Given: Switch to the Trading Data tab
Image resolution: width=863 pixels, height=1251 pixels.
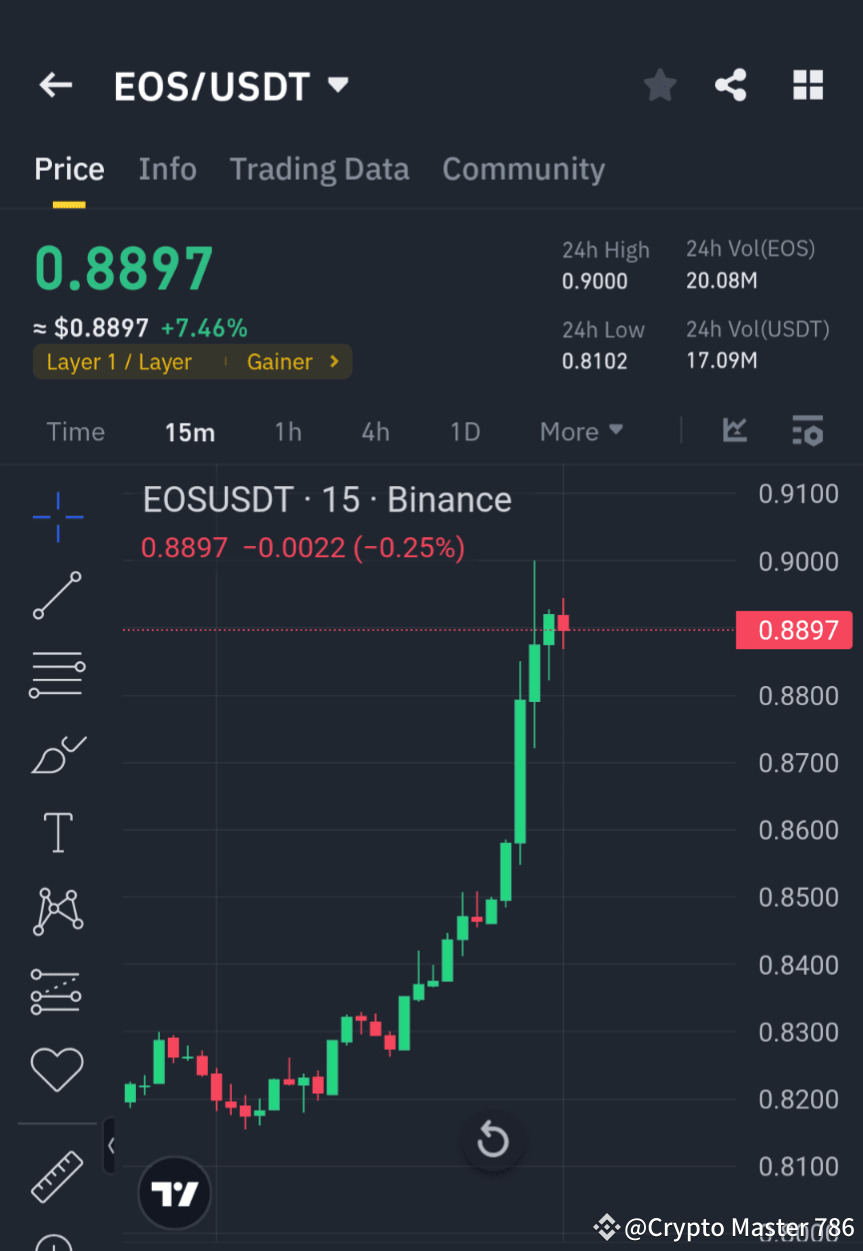Looking at the screenshot, I should 319,169.
